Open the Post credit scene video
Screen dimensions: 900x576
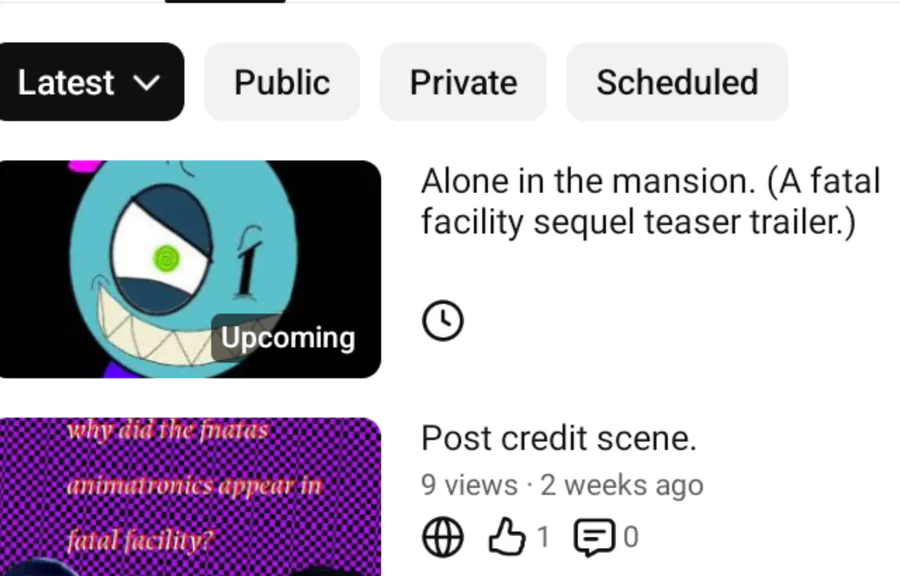[558, 439]
